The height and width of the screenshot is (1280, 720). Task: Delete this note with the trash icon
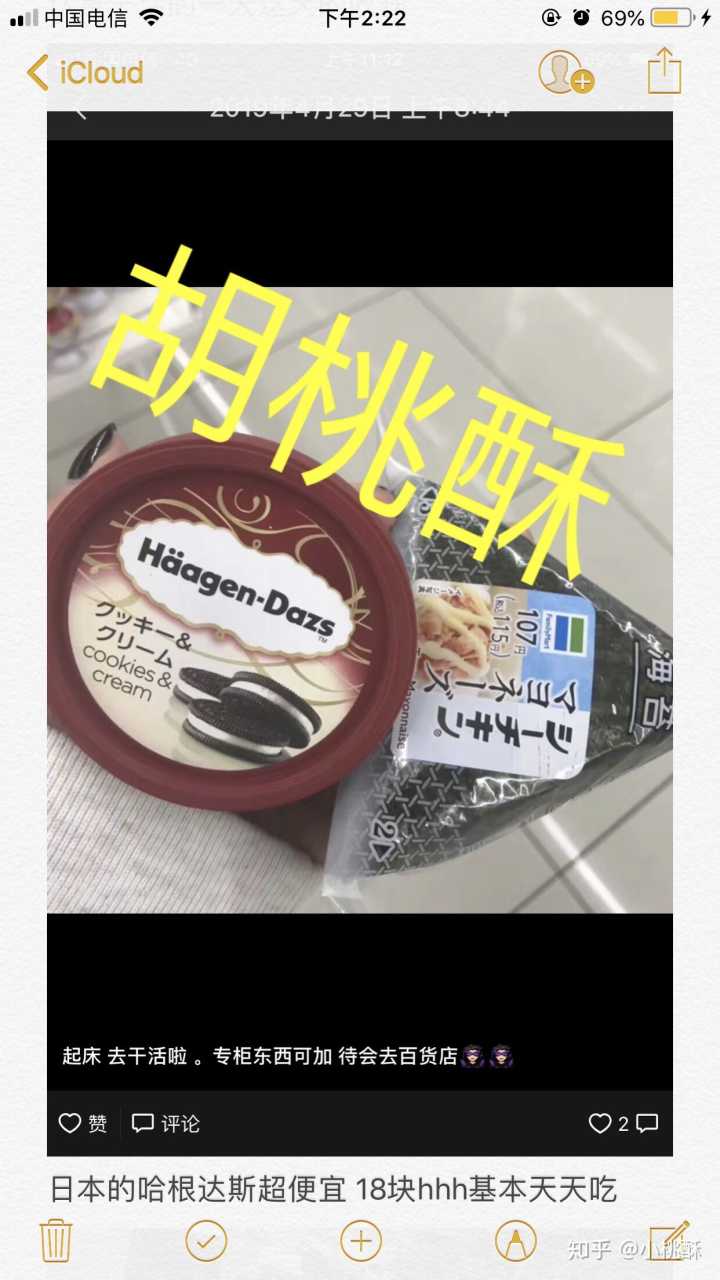coord(56,1241)
